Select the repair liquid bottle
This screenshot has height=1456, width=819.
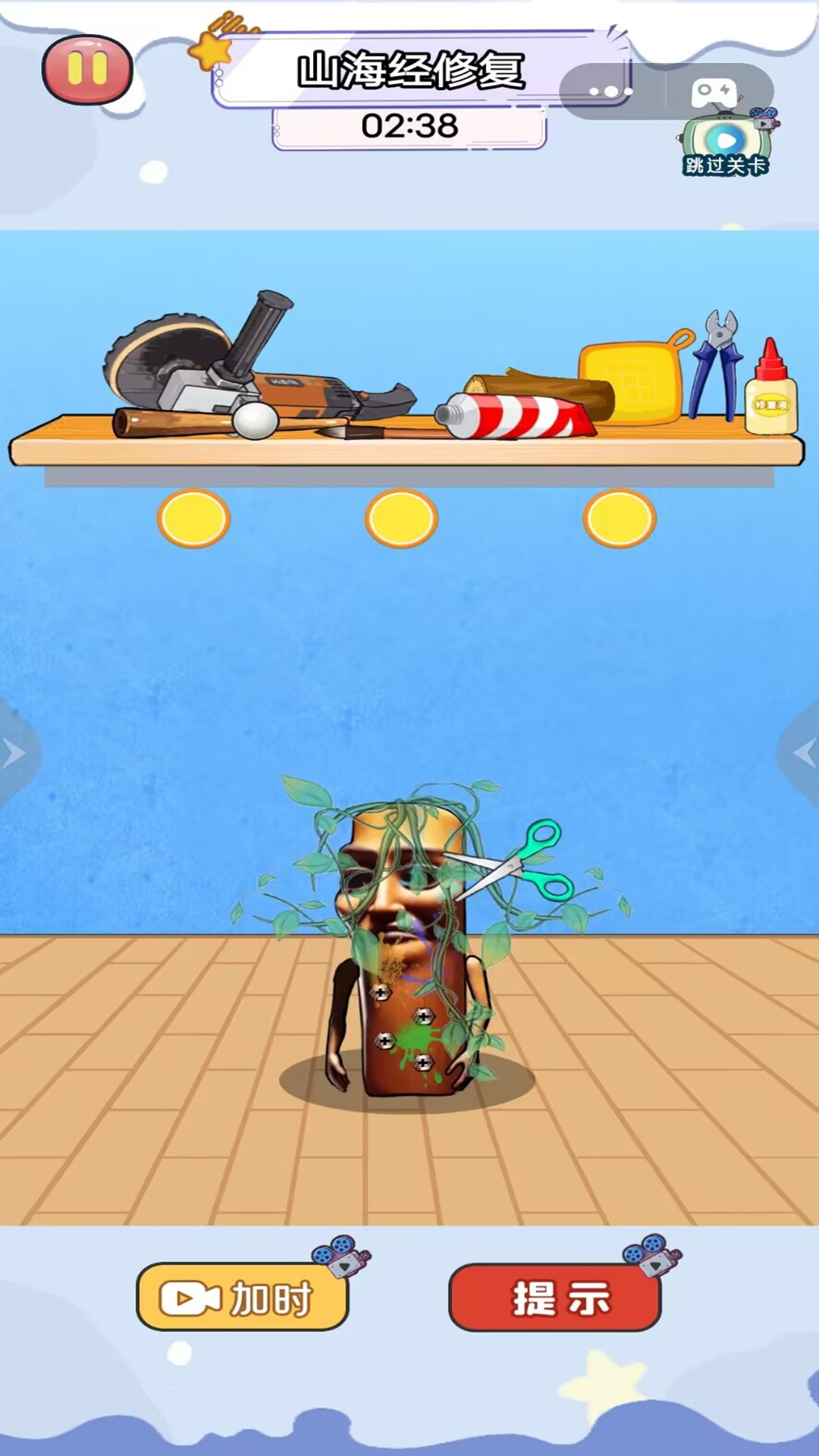[x=770, y=391]
